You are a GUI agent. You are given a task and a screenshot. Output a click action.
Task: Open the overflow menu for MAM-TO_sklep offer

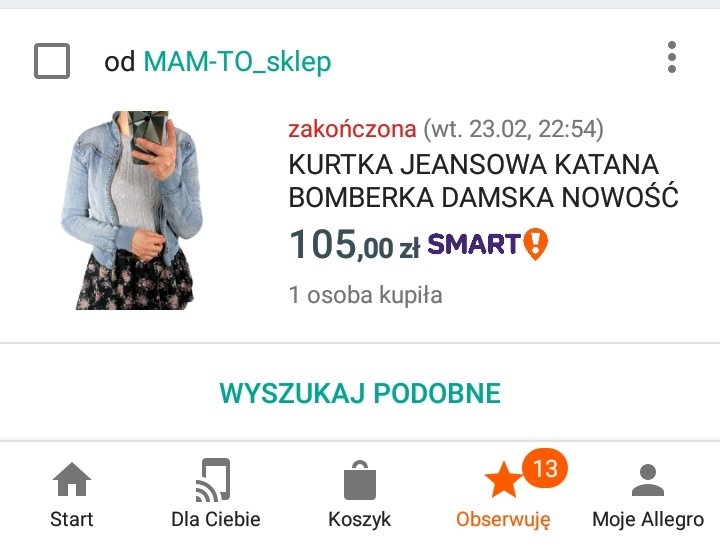(672, 57)
